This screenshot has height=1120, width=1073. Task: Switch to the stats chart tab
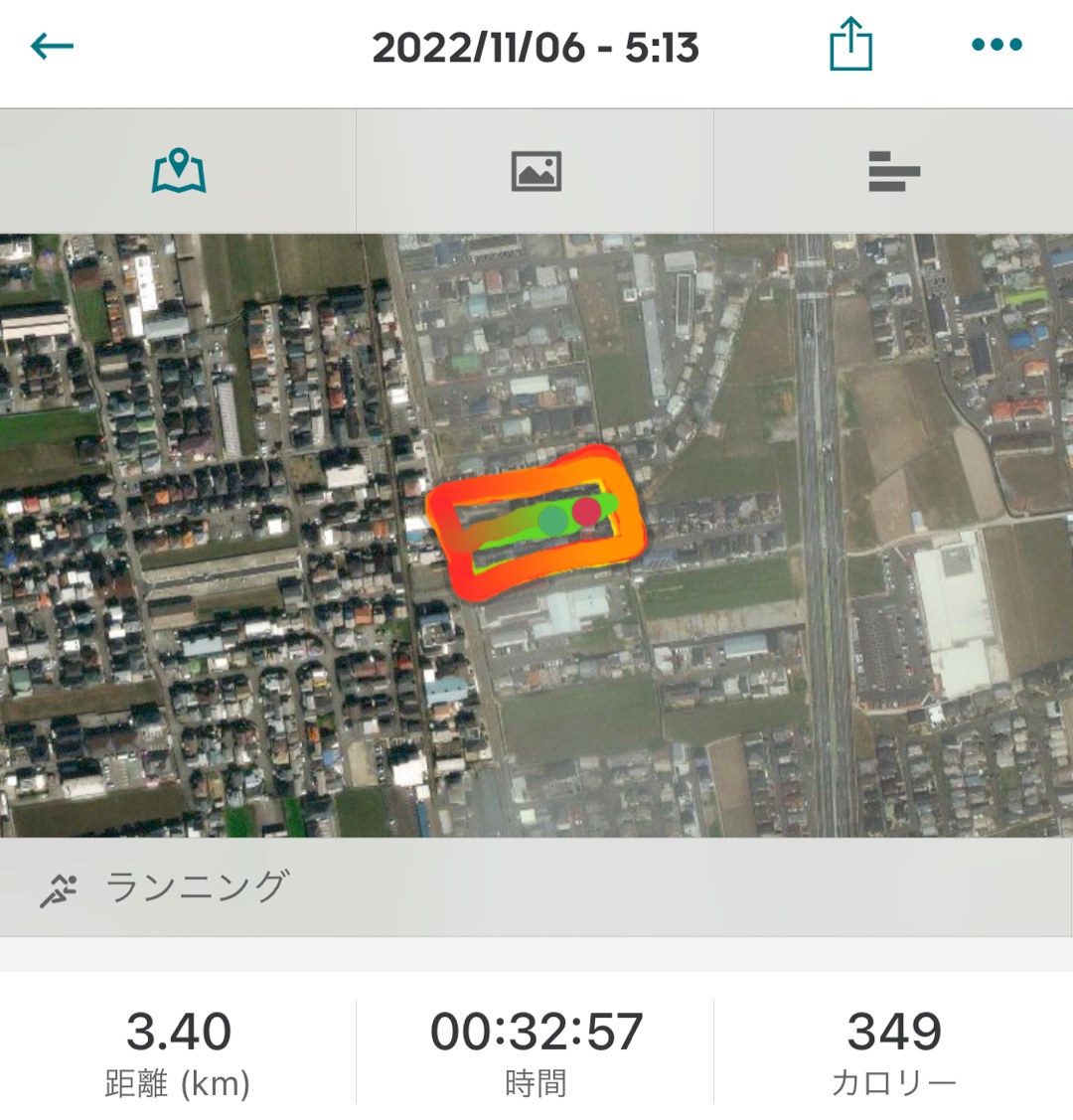(x=893, y=171)
